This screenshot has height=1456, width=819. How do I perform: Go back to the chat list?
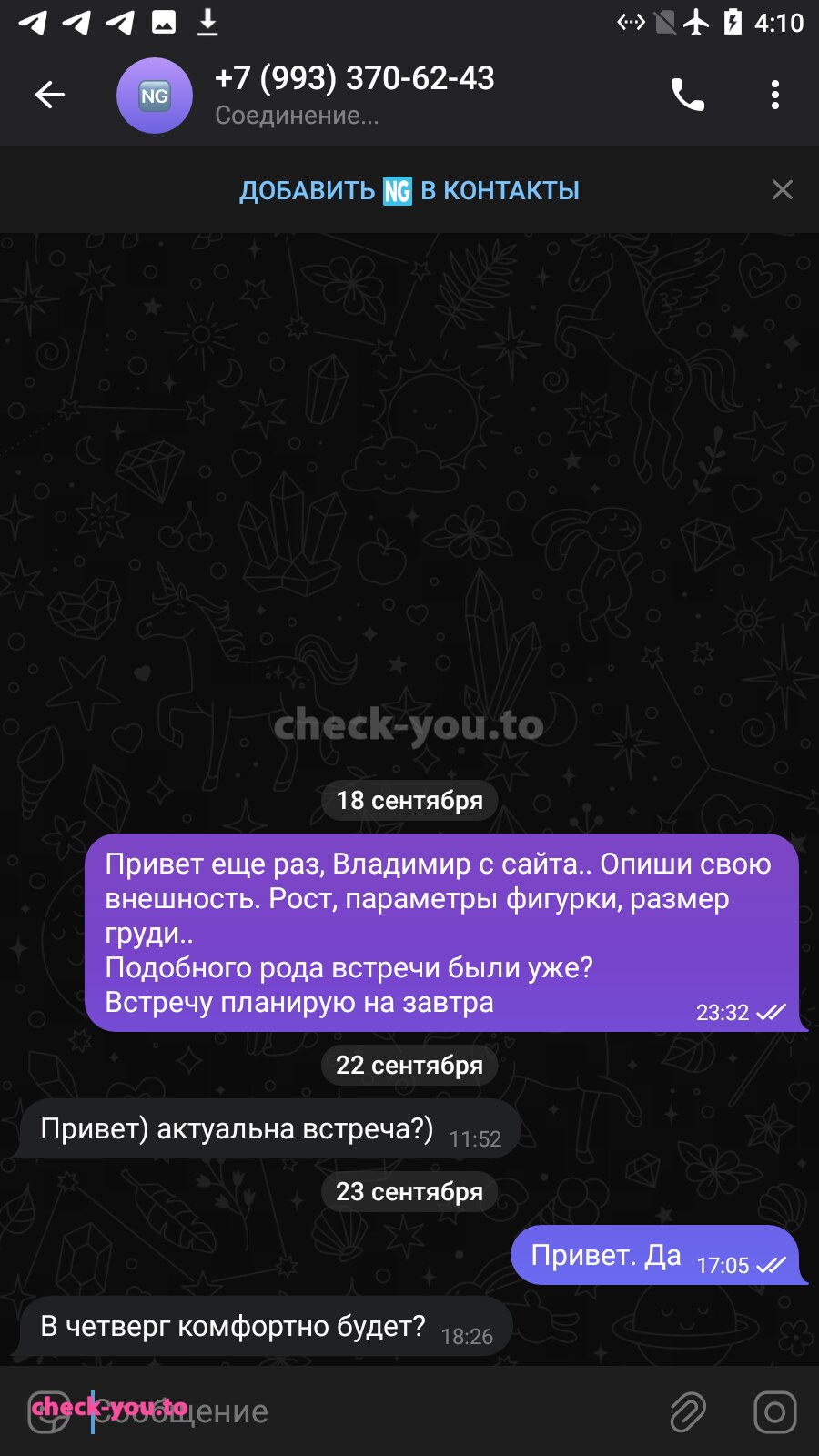[x=50, y=95]
